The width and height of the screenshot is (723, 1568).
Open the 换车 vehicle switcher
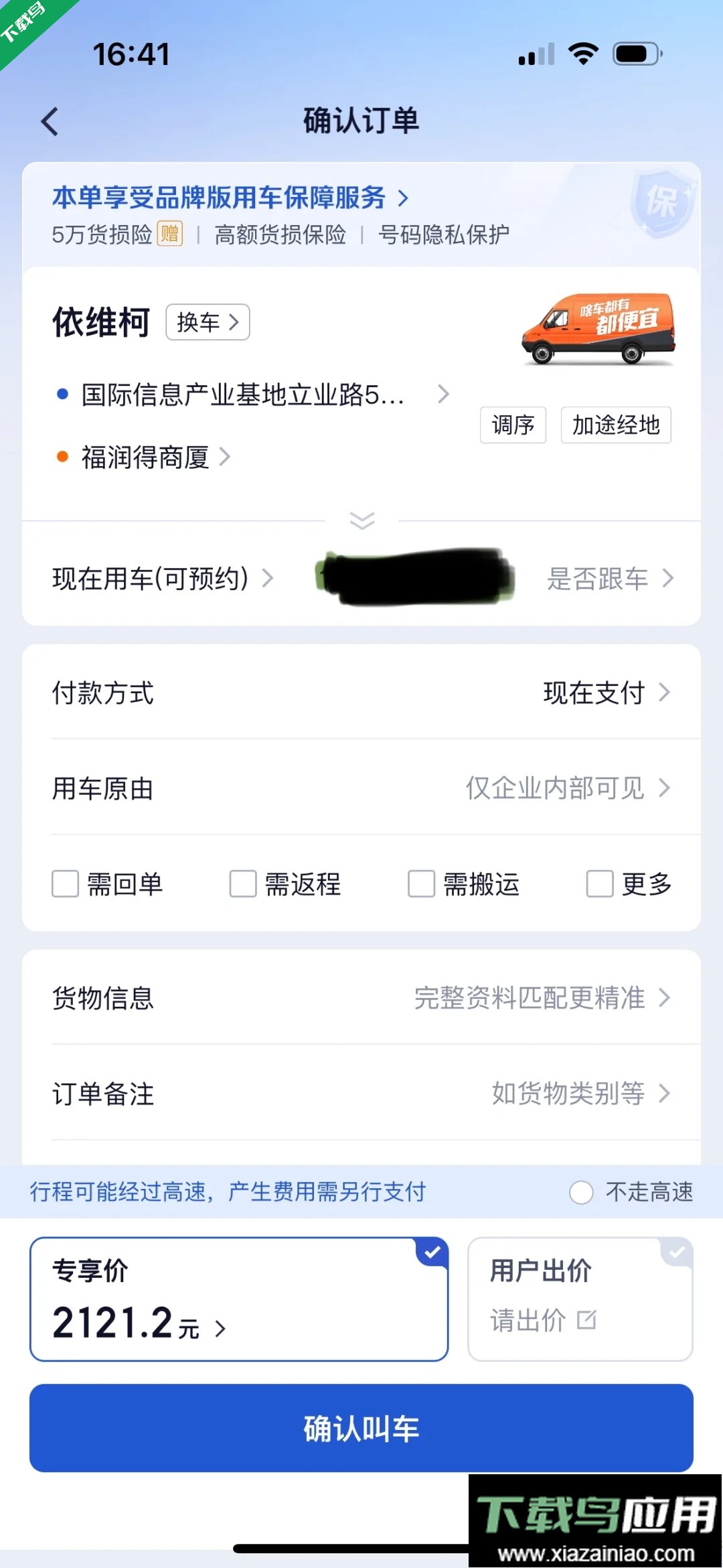pyautogui.click(x=208, y=322)
